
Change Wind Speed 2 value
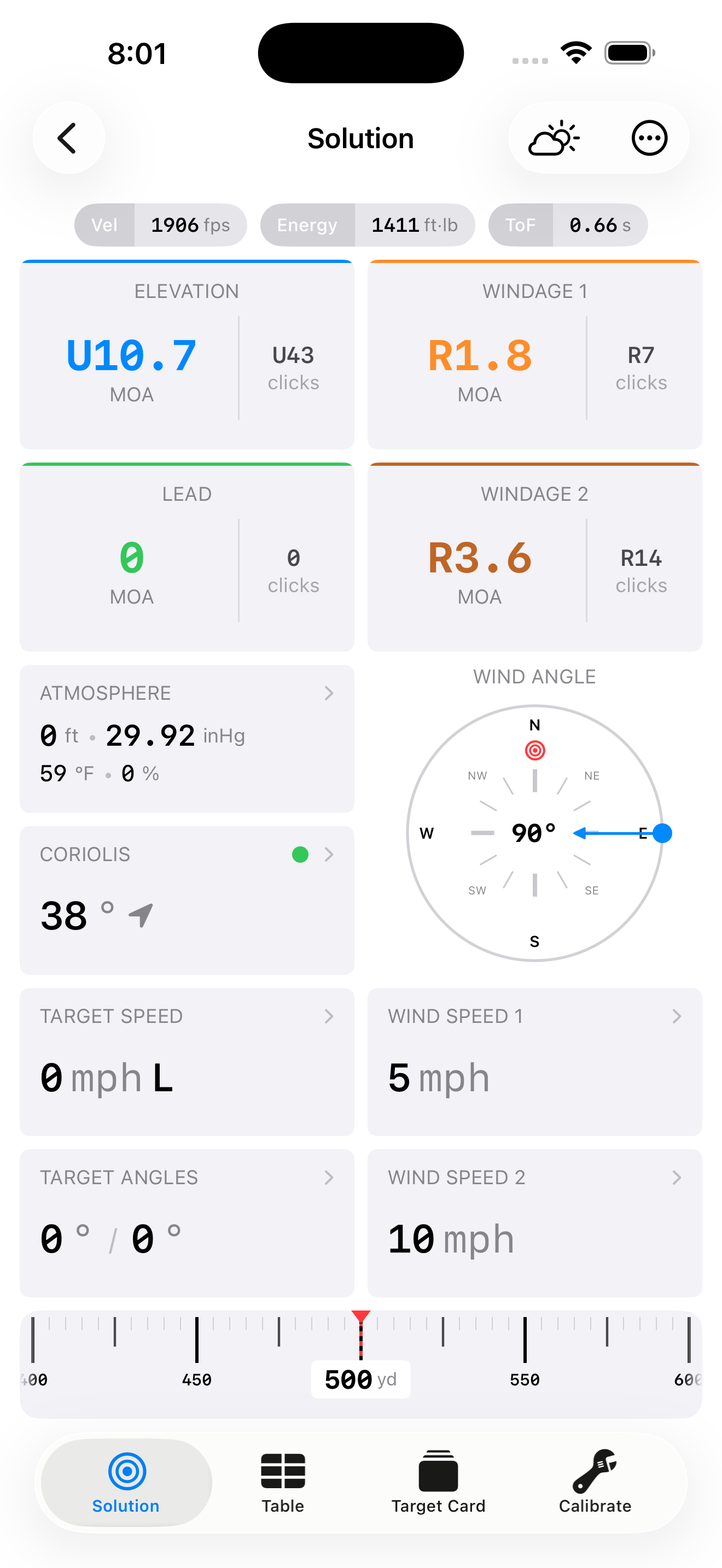tap(534, 1222)
